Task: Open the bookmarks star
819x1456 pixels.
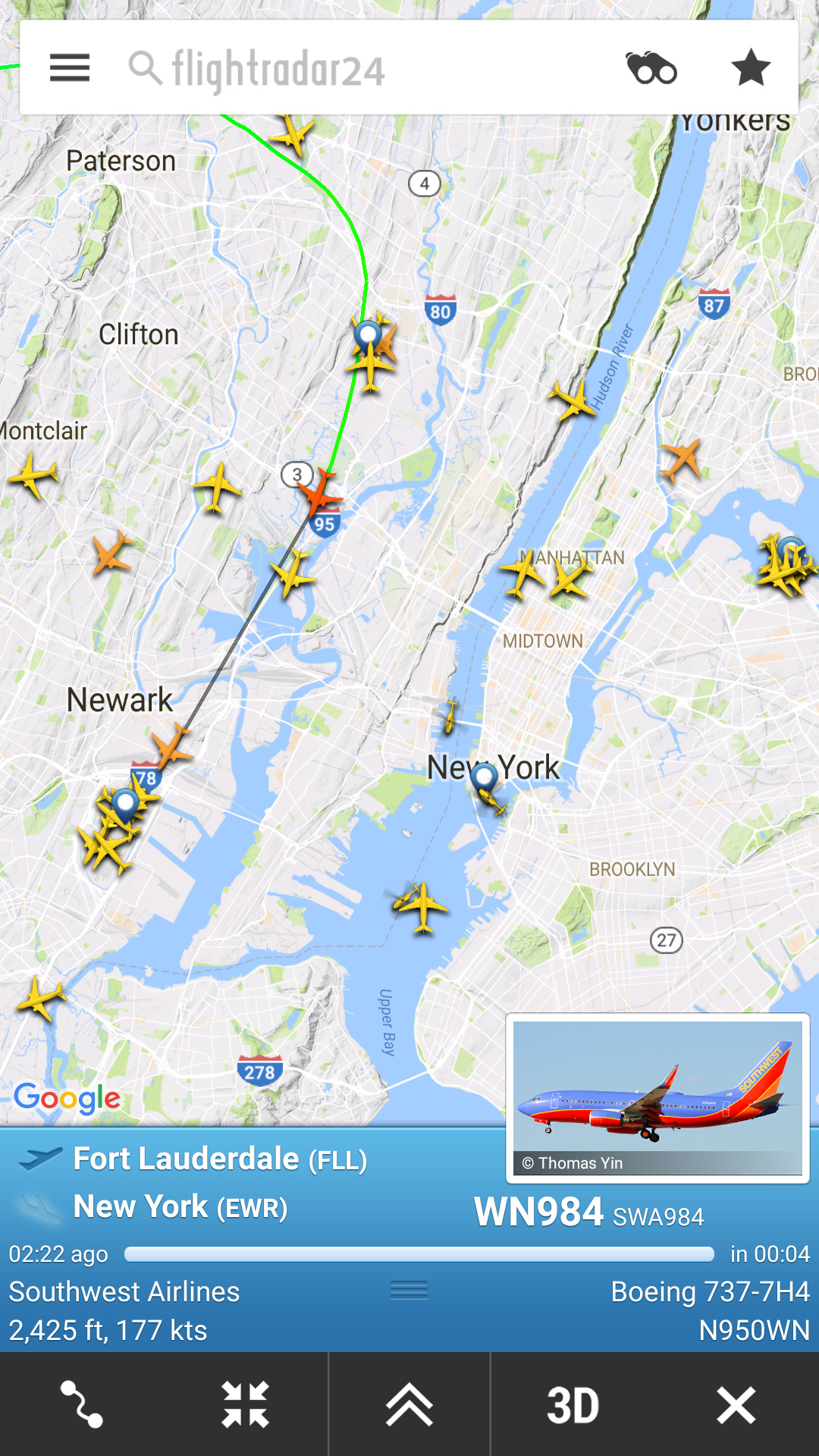Action: pos(750,68)
